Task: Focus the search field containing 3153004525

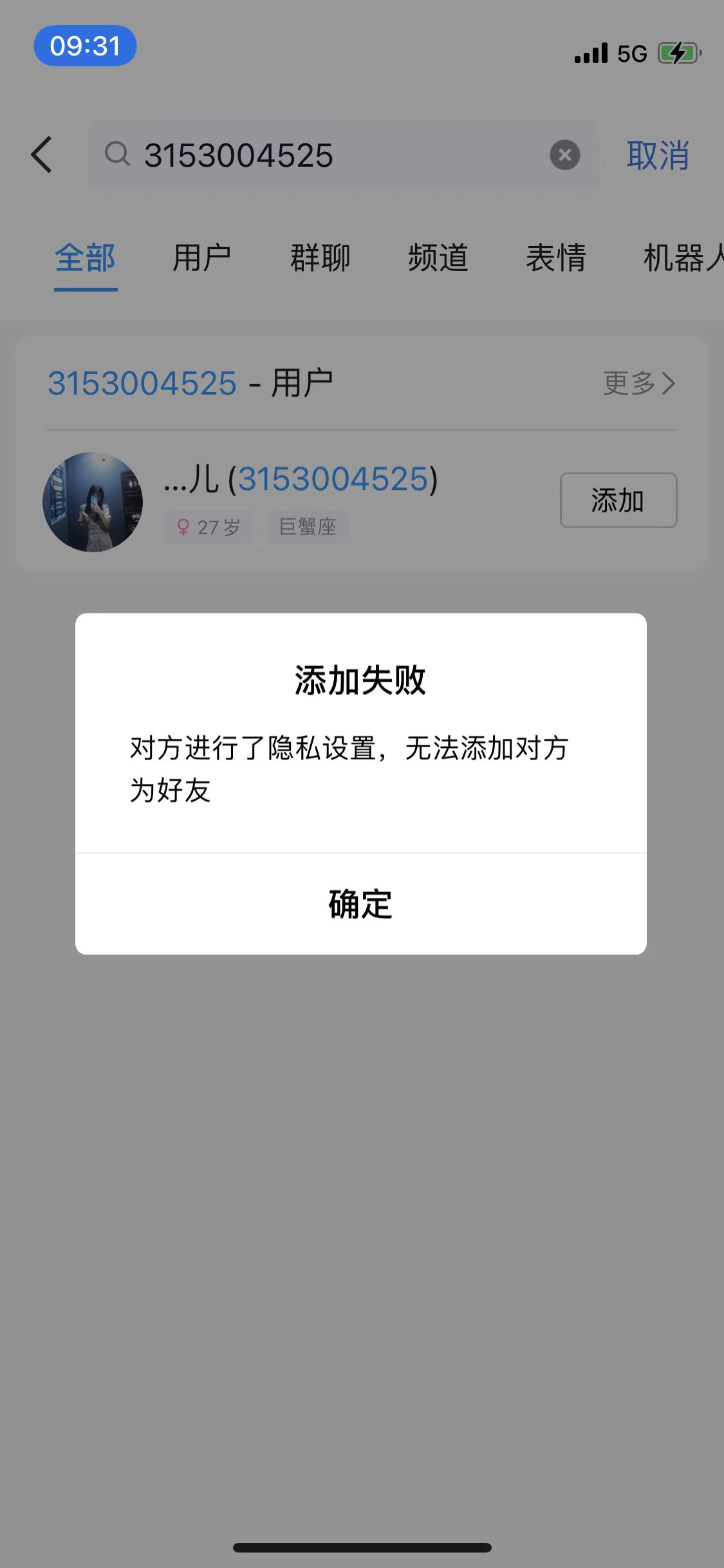Action: click(335, 156)
